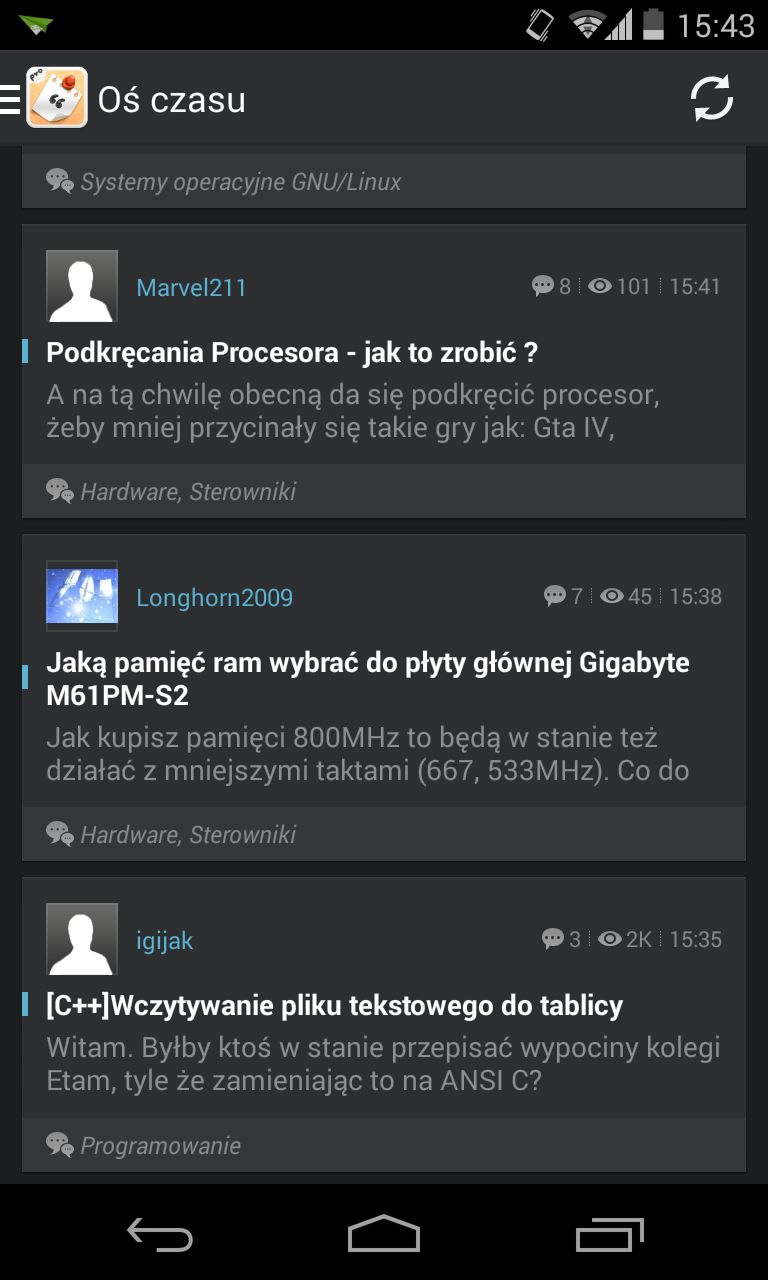Open the Systemy operacyjne GNU/Linux category

coord(240,182)
